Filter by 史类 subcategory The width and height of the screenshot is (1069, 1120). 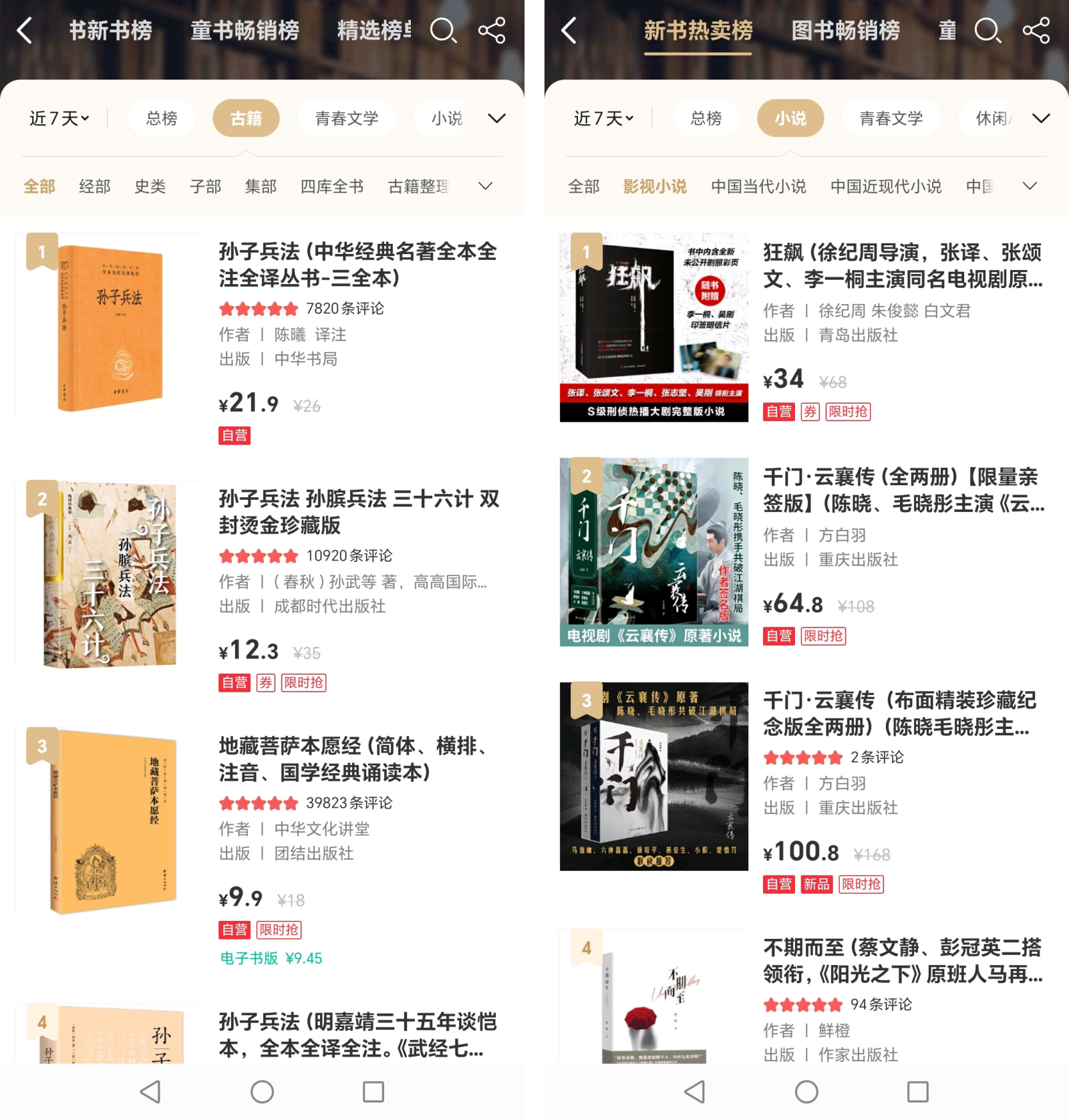150,186
